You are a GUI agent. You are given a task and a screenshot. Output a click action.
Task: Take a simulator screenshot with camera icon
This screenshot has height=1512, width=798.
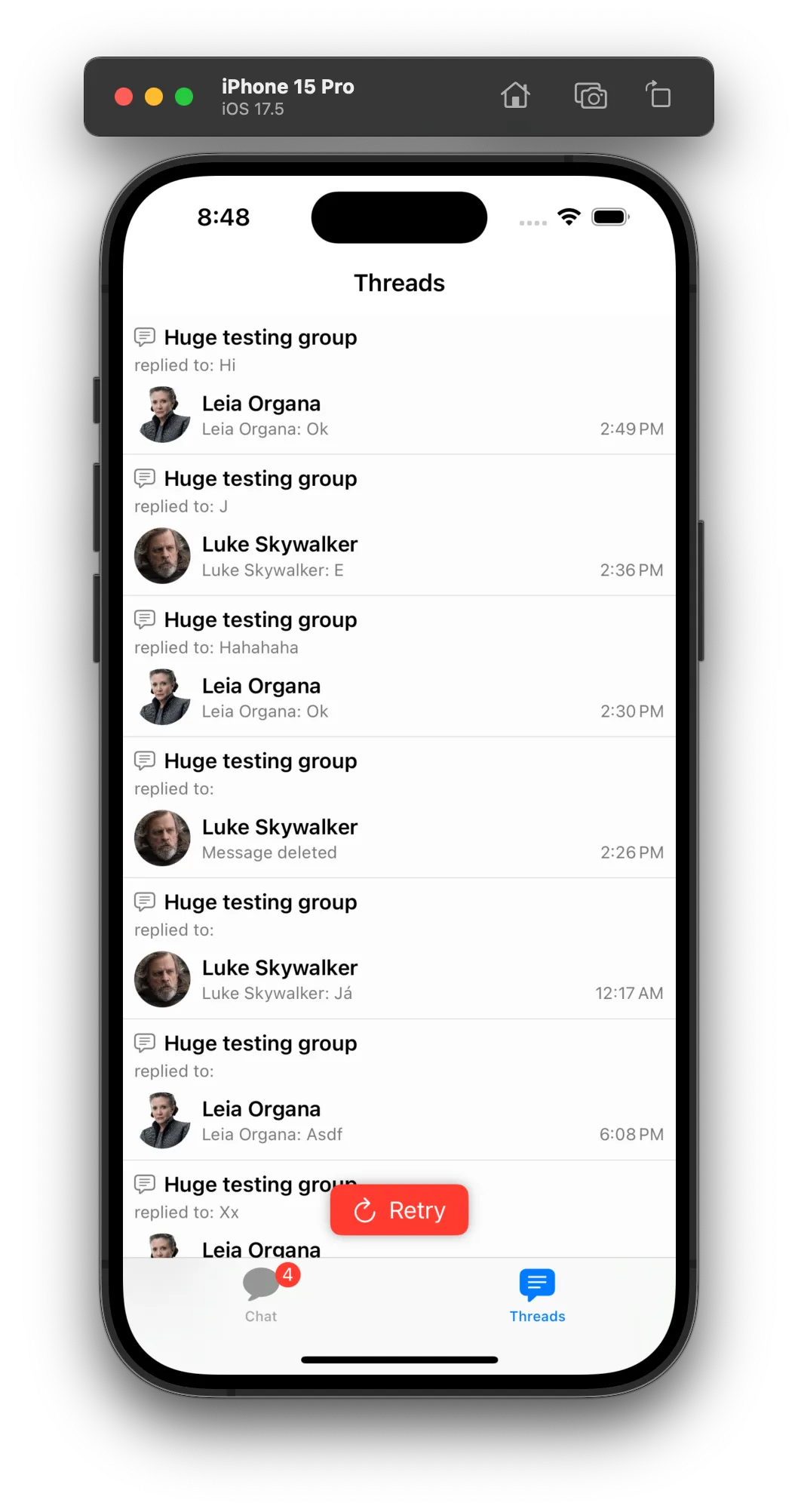(x=591, y=96)
